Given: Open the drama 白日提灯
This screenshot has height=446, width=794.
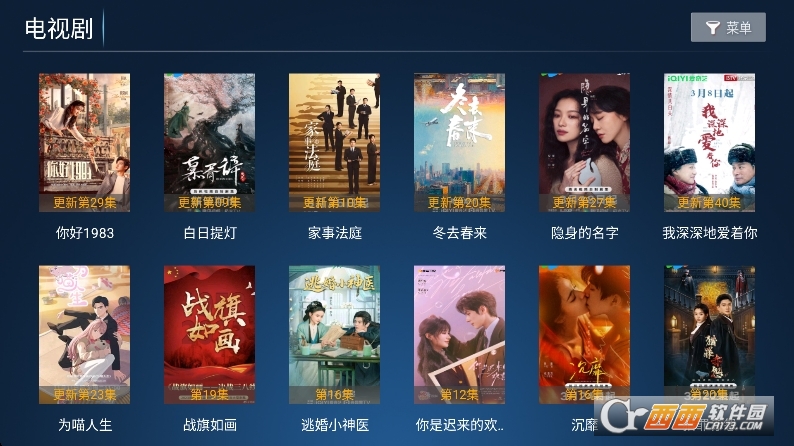Looking at the screenshot, I should [209, 142].
